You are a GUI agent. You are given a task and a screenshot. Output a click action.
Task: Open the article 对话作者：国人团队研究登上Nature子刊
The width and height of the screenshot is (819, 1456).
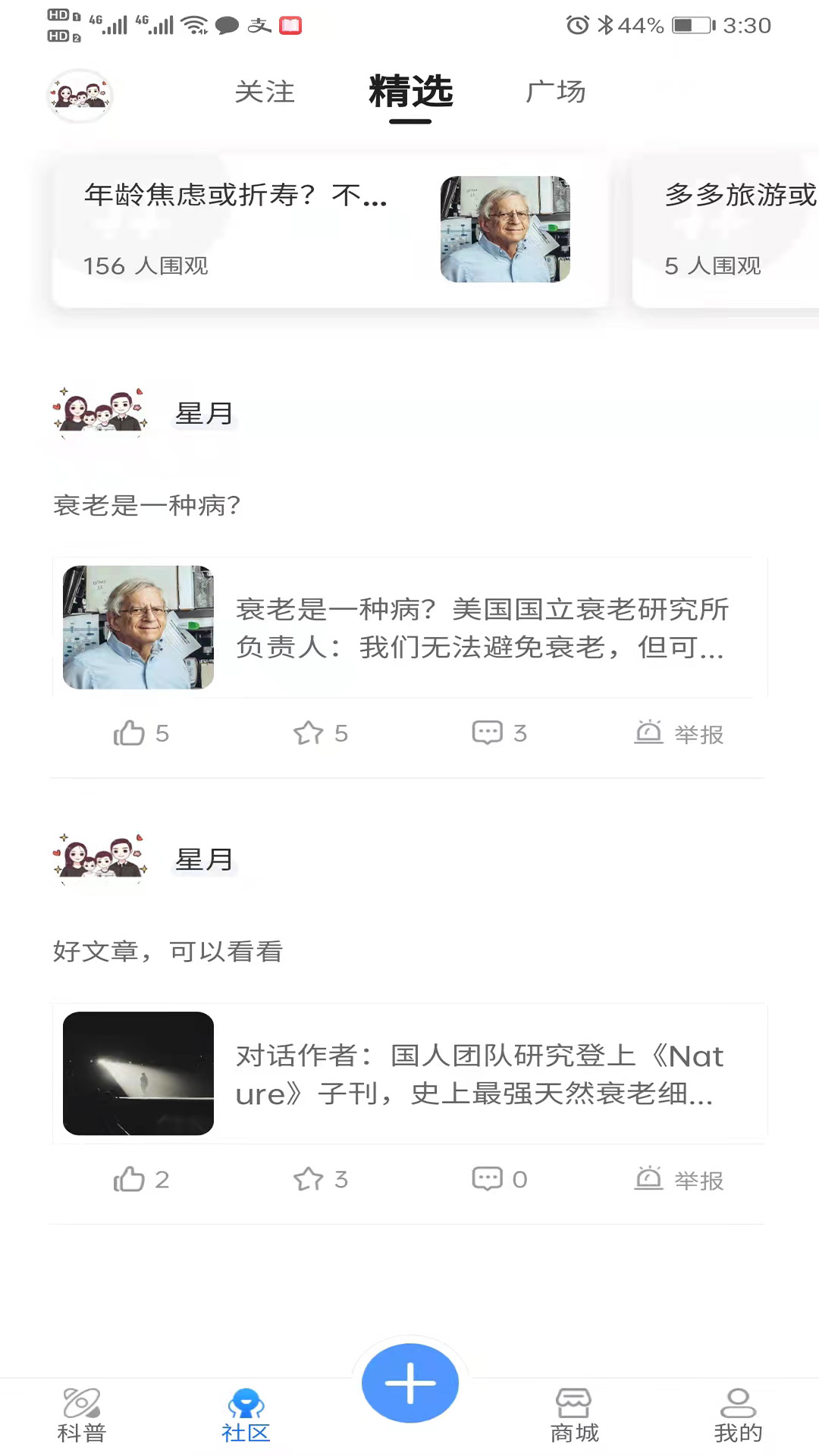coord(409,1074)
